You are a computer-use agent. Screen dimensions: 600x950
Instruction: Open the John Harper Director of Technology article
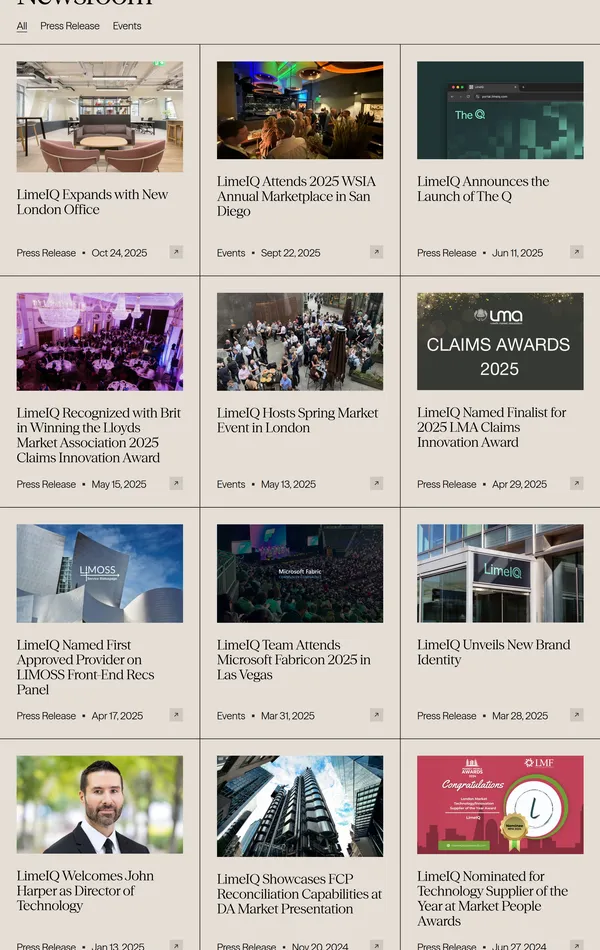click(x=85, y=890)
